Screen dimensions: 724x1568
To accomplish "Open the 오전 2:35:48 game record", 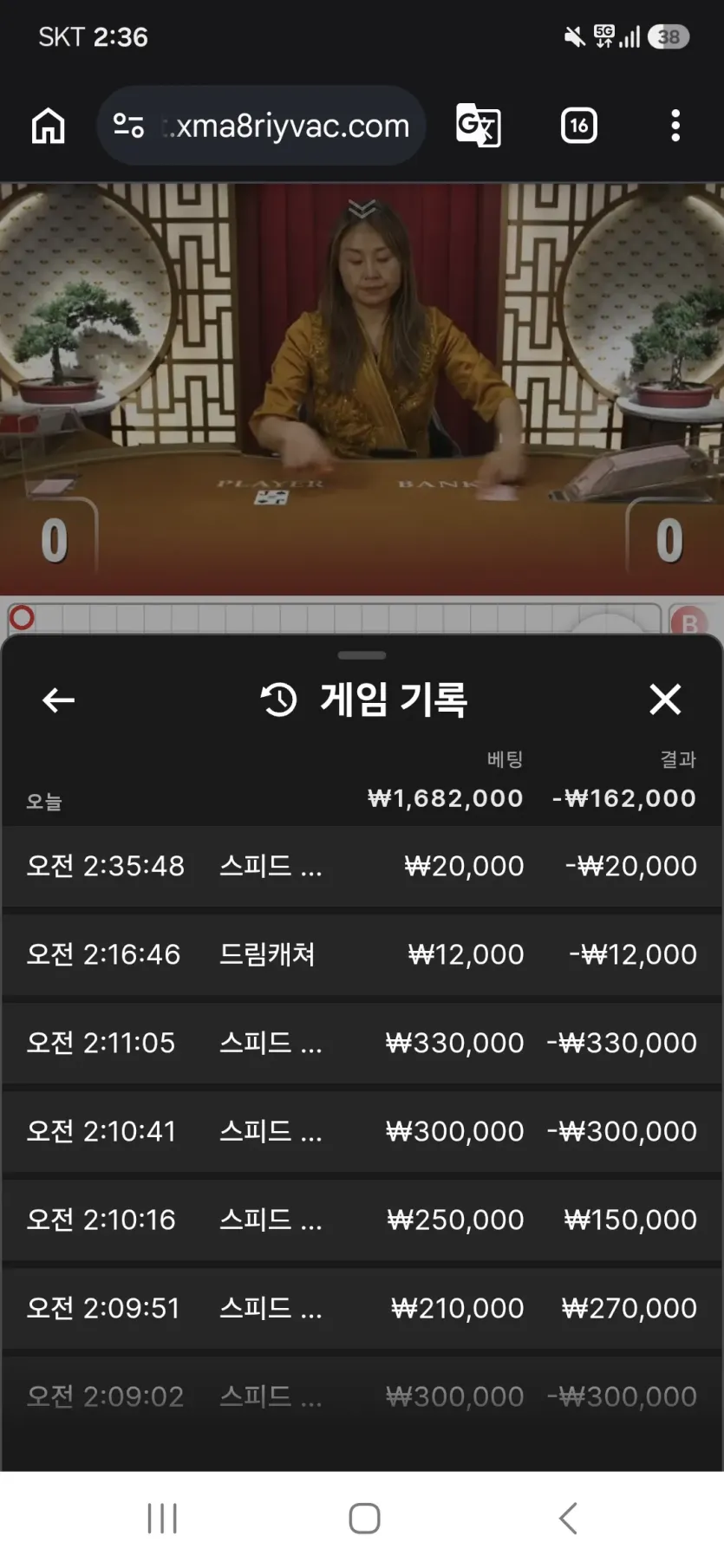I will (x=362, y=866).
